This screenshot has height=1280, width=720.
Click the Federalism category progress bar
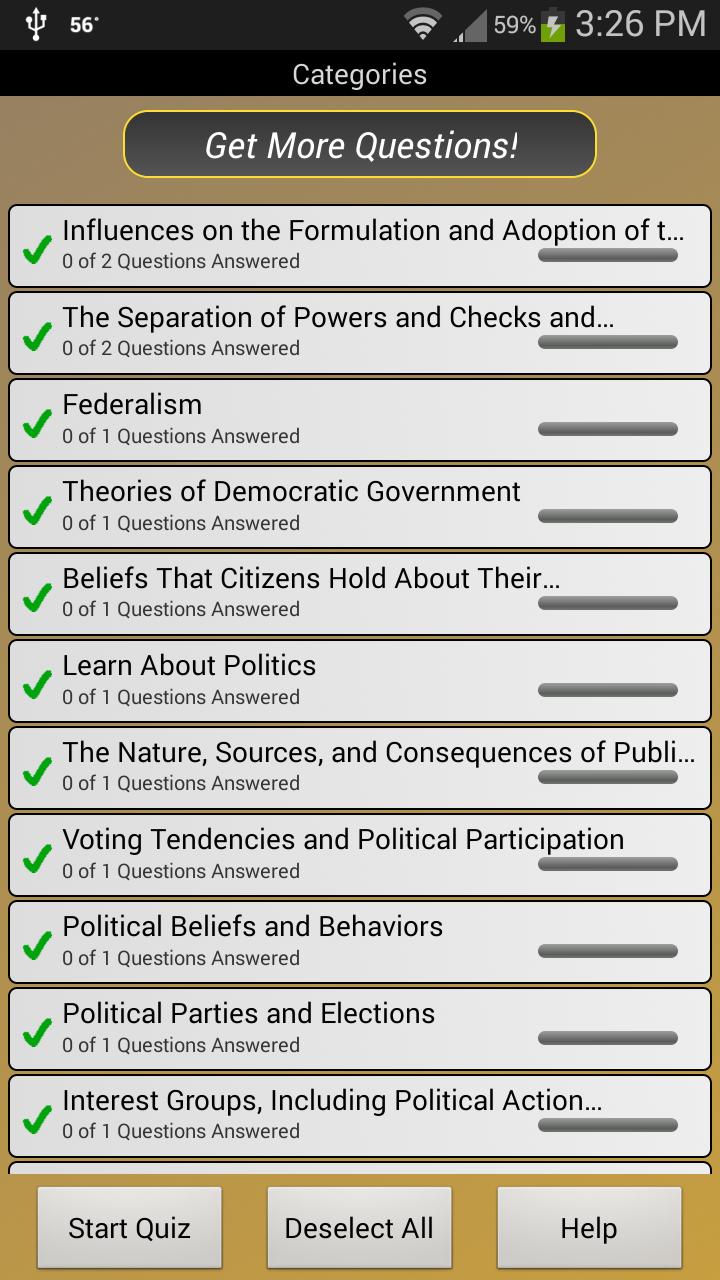coord(608,429)
